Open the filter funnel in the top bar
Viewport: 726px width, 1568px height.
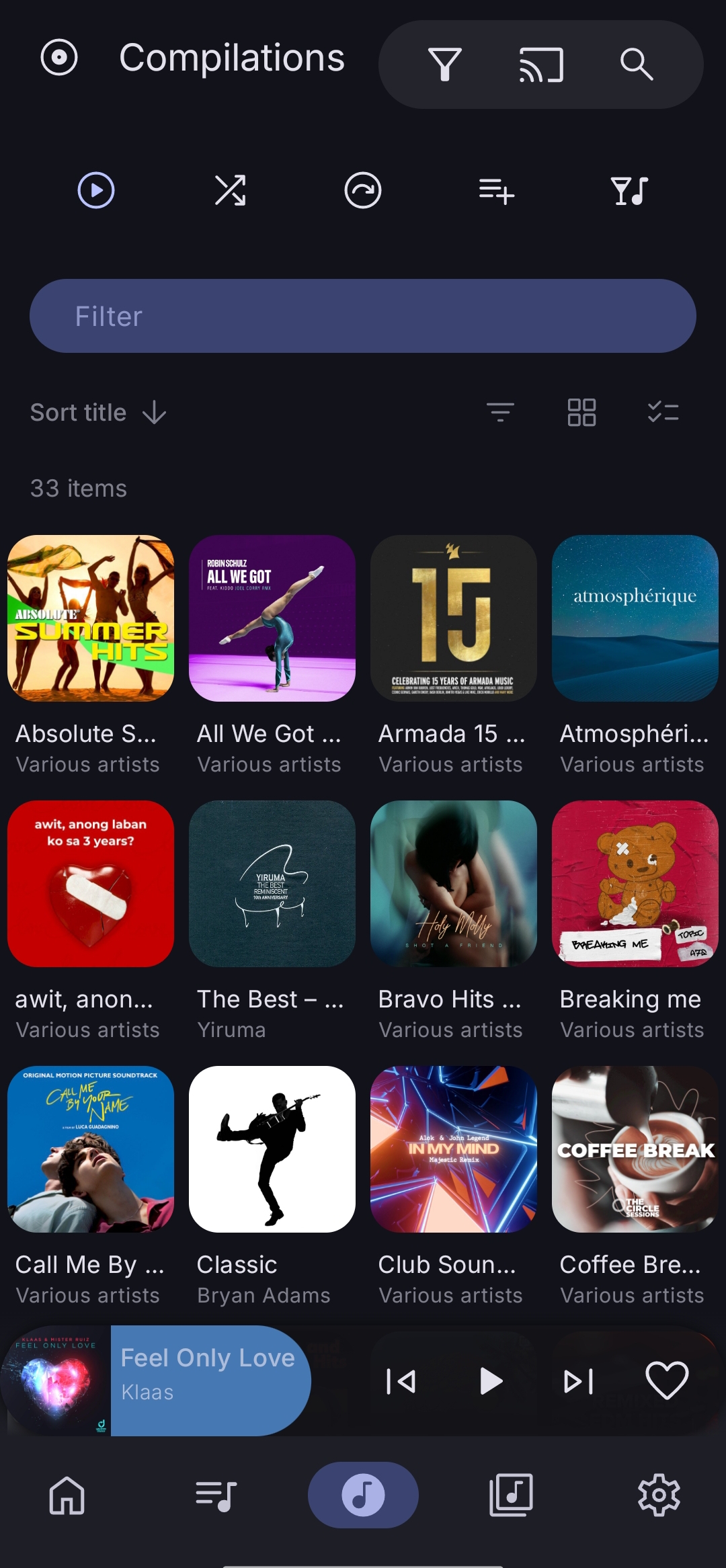444,65
